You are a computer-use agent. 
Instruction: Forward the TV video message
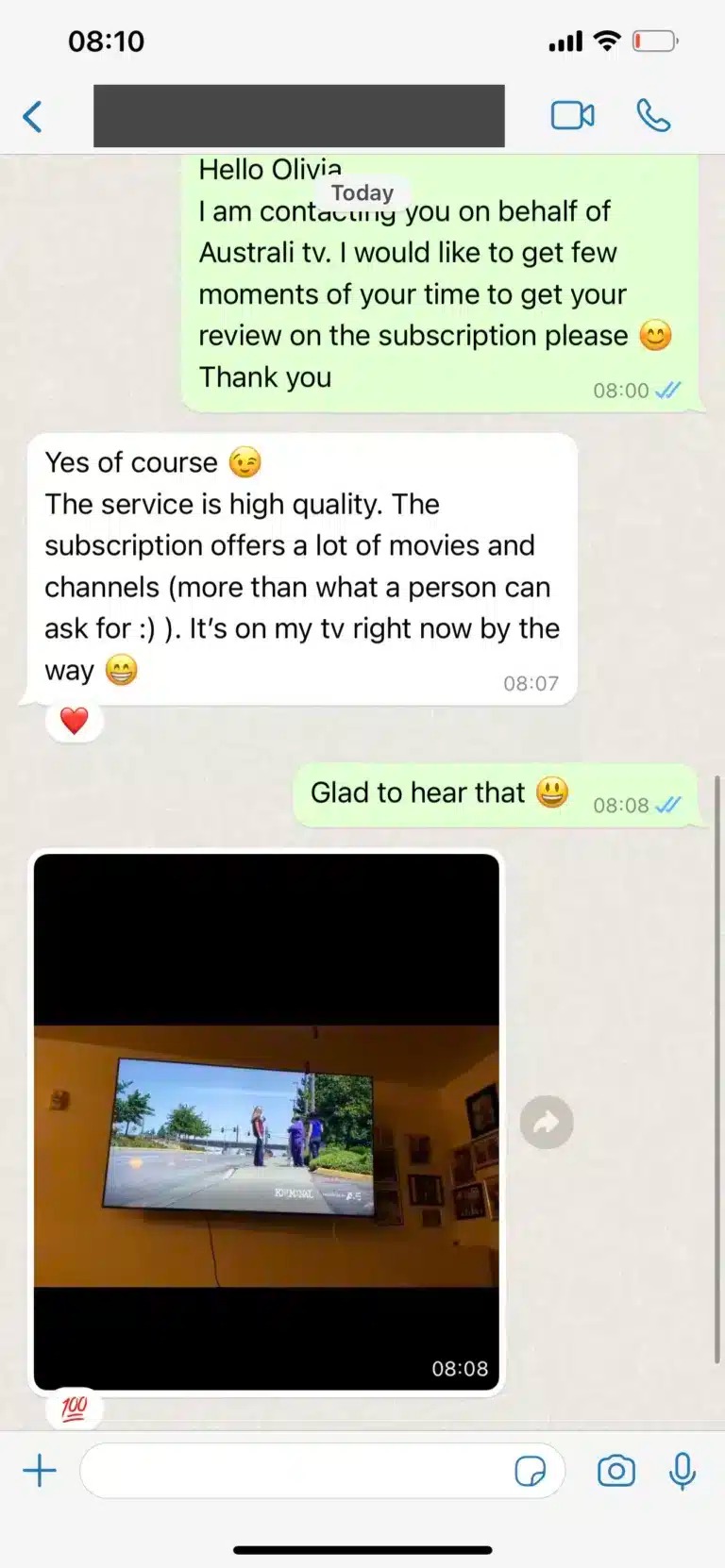pos(547,1122)
